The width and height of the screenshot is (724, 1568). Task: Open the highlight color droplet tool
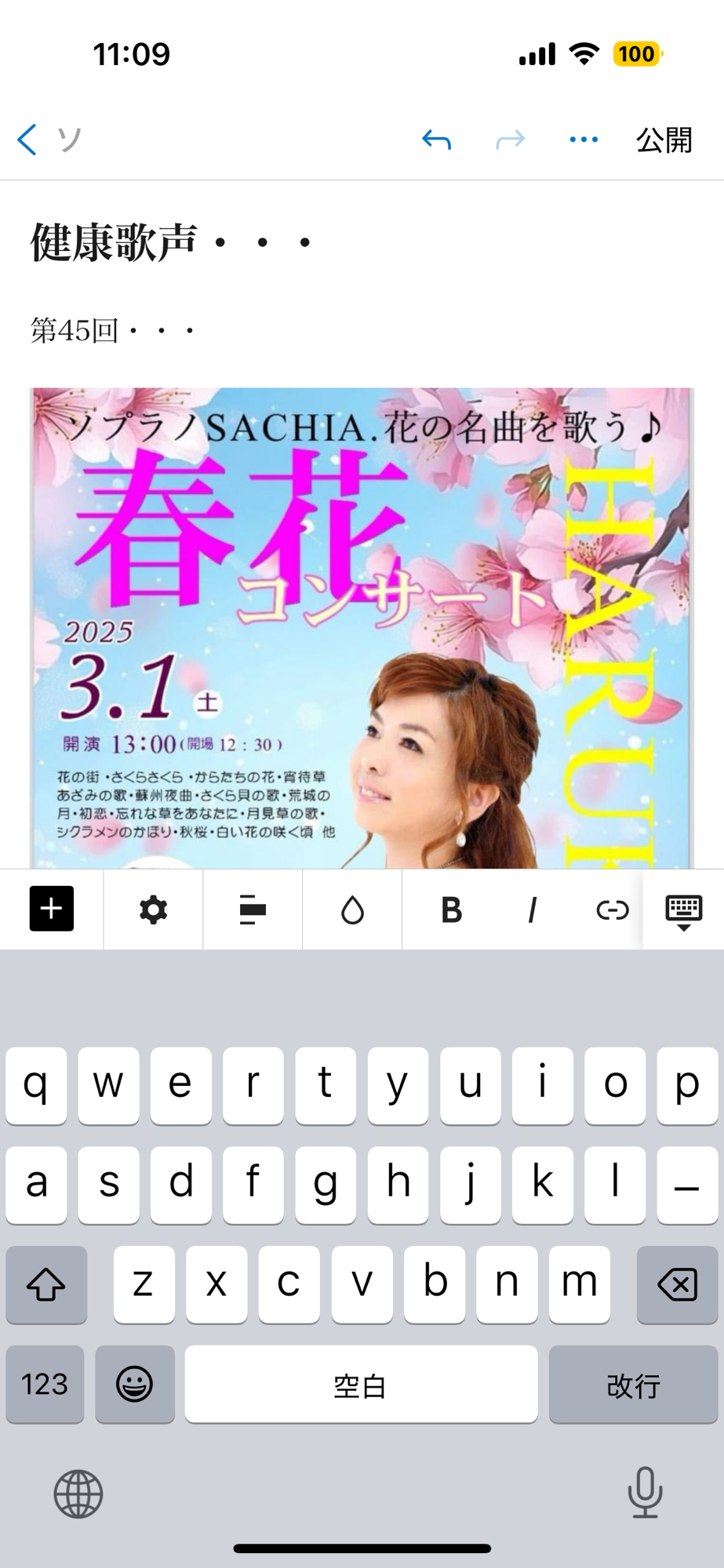coord(352,910)
